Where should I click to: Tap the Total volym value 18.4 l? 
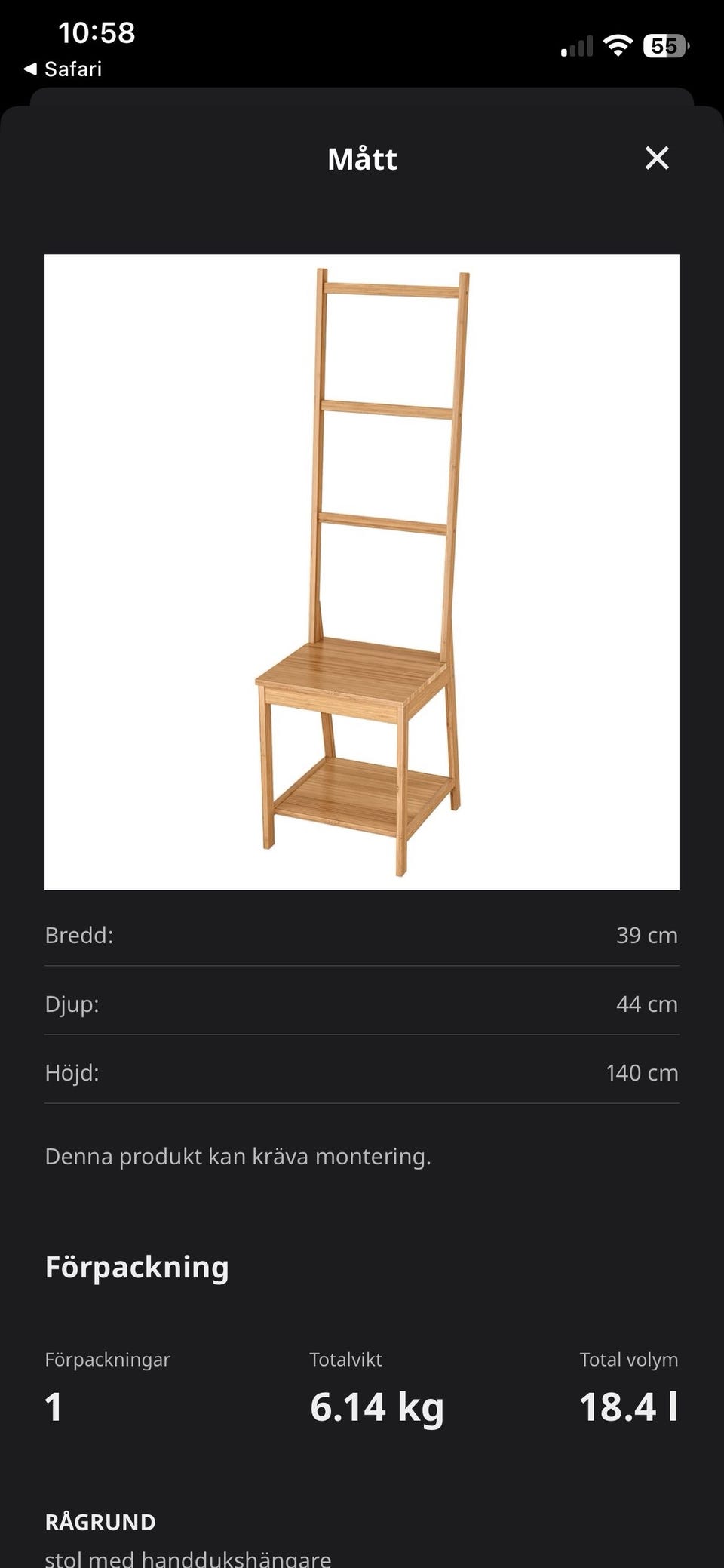[x=630, y=1405]
